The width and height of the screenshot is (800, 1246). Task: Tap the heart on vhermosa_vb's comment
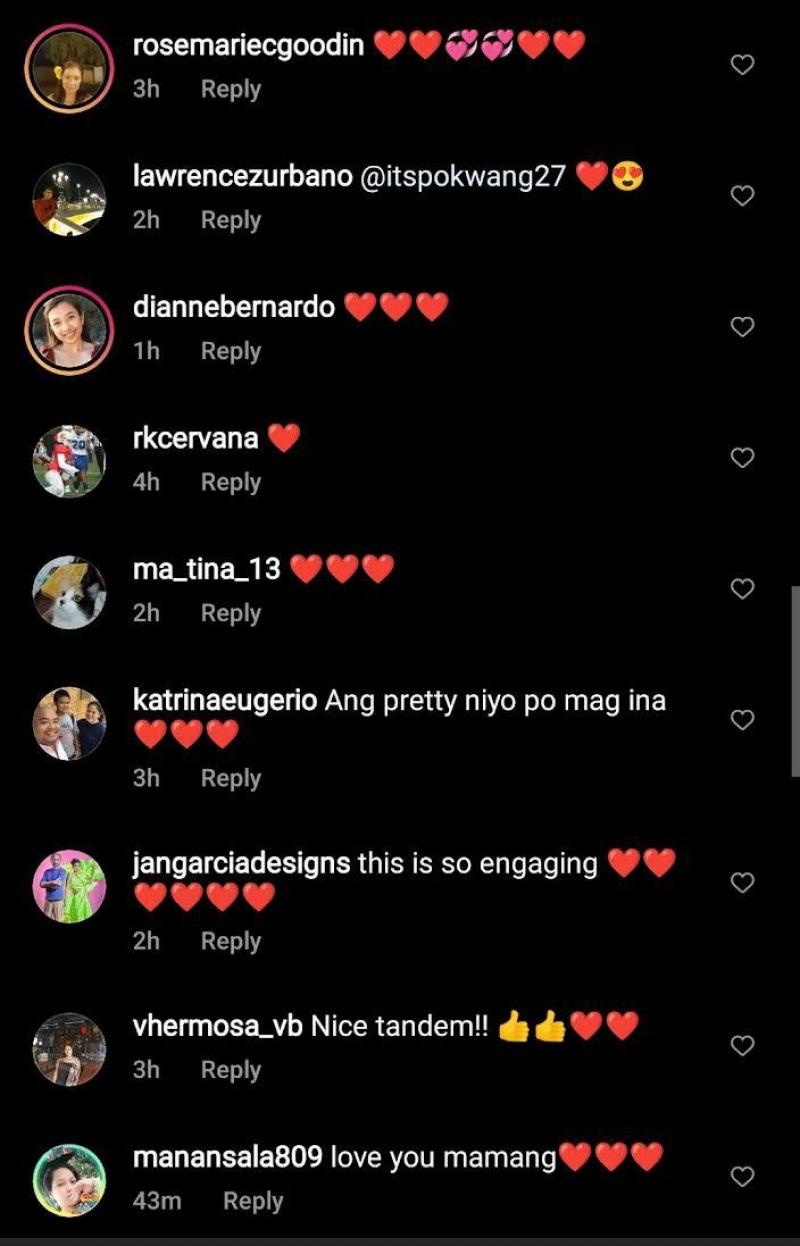click(742, 1046)
